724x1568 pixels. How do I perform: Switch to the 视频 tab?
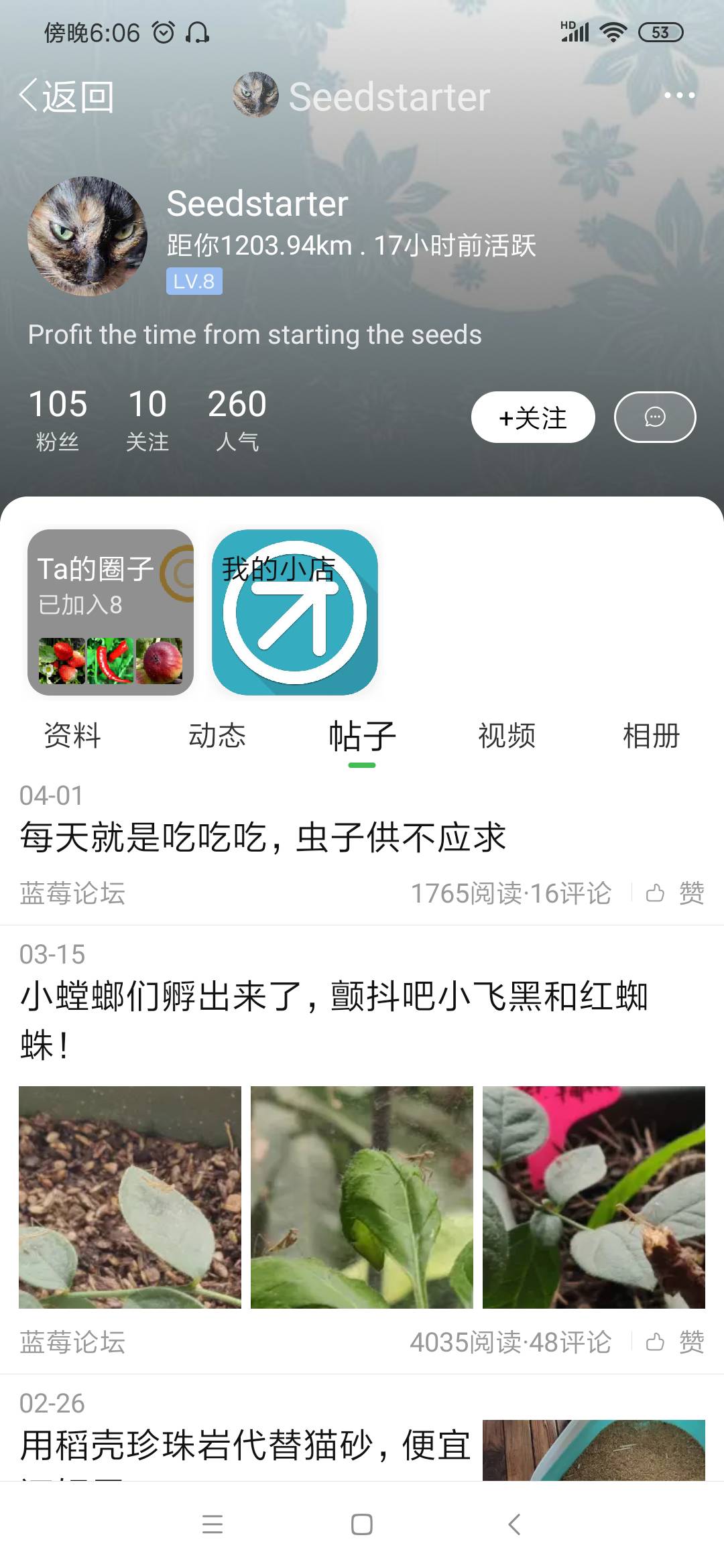[x=507, y=736]
